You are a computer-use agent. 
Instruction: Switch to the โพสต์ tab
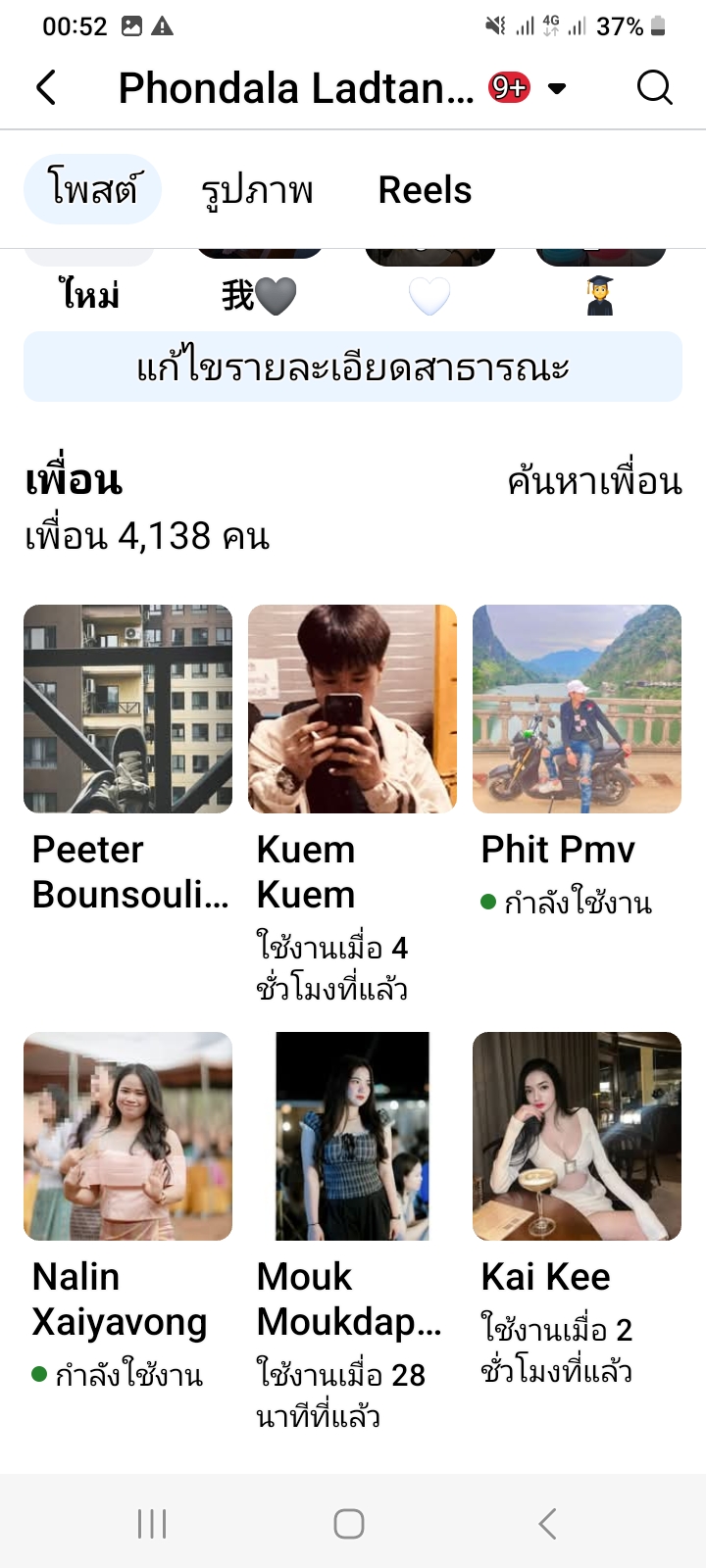pyautogui.click(x=92, y=189)
